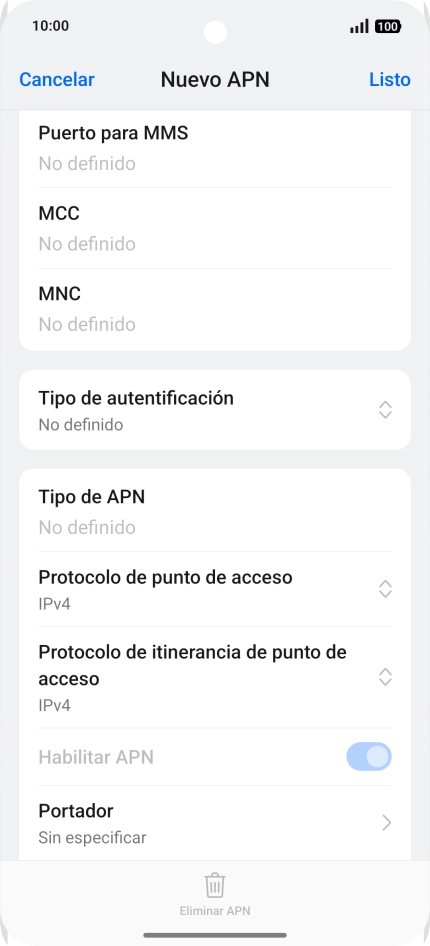This screenshot has width=430, height=946.
Task: Edit the Tipo de APN field
Action: pyautogui.click(x=215, y=511)
